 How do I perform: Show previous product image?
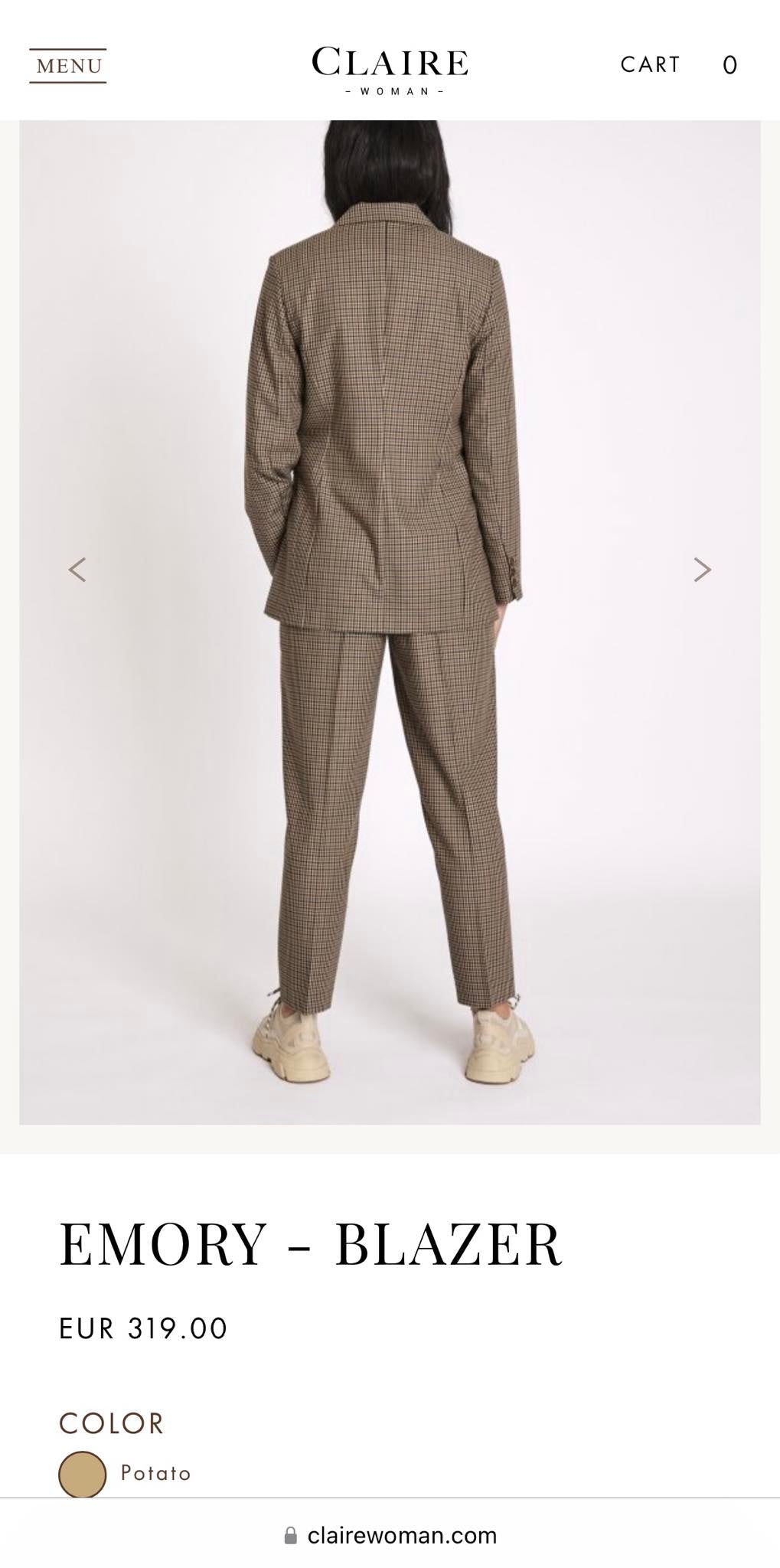[x=77, y=570]
